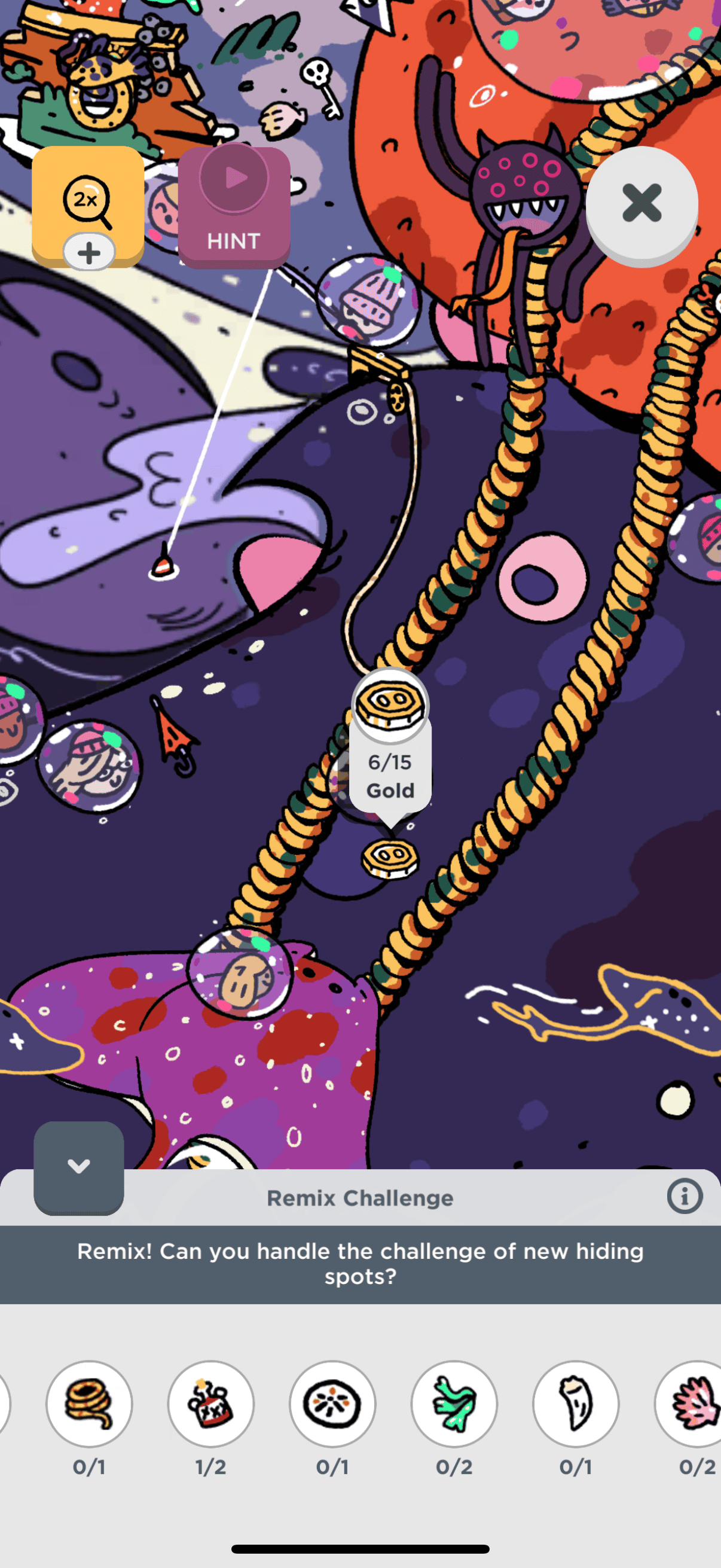The image size is (721, 1568).
Task: Close the game view with X
Action: coord(641,203)
